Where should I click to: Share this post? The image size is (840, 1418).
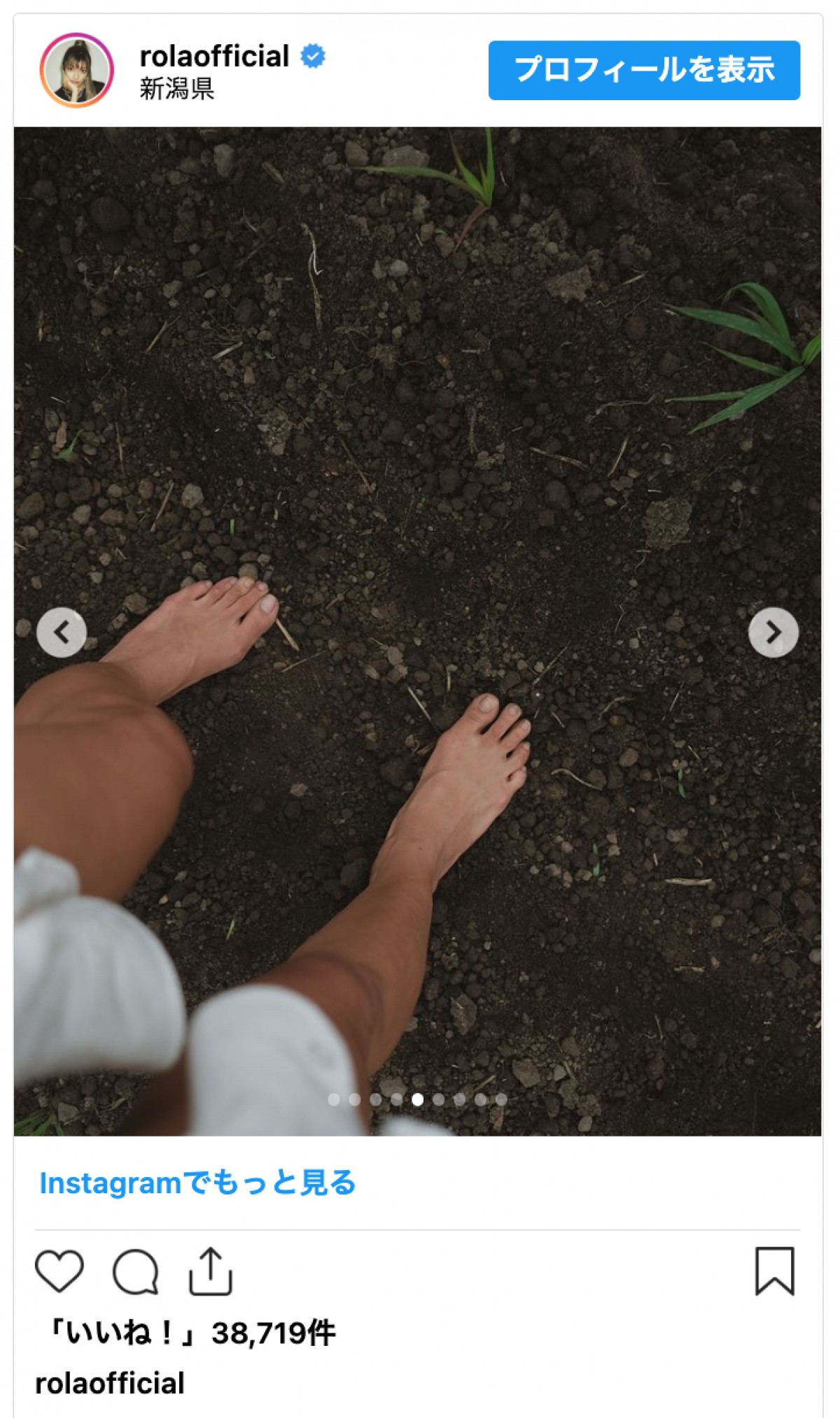[210, 1270]
